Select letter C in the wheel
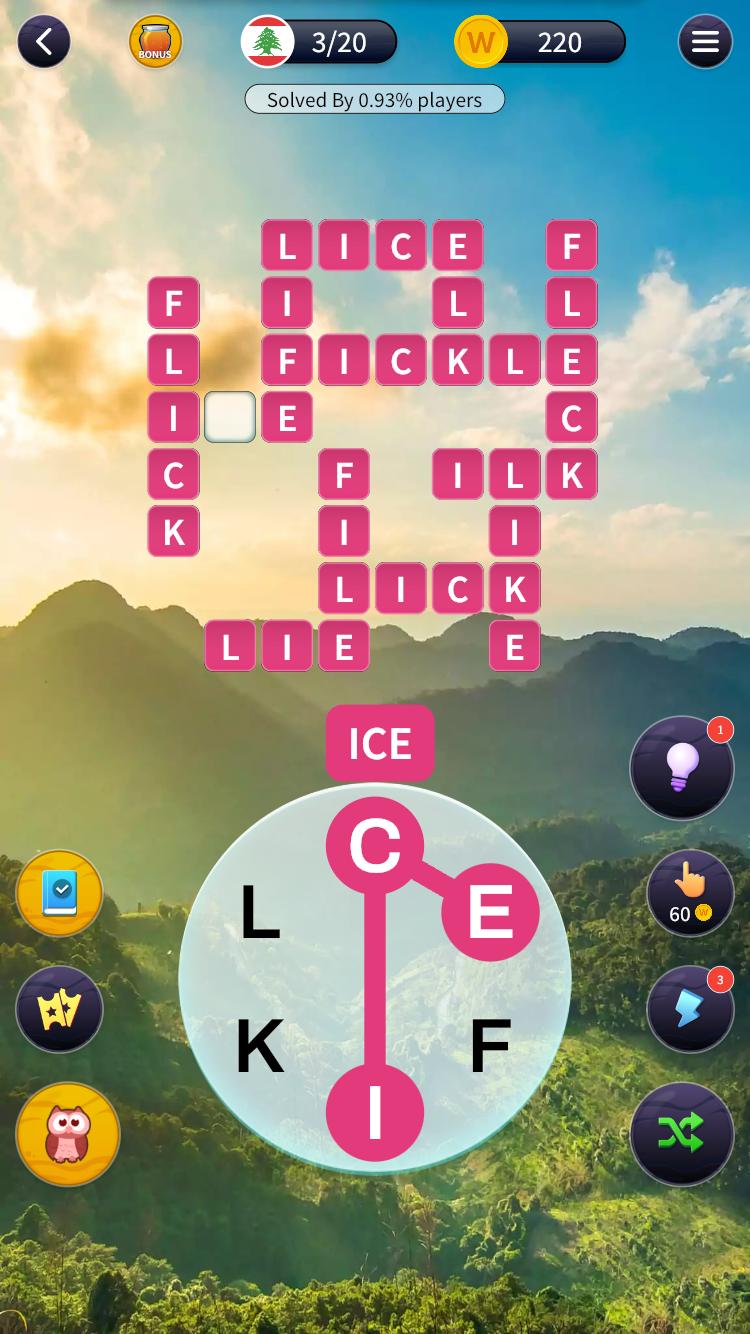Image resolution: width=750 pixels, height=1334 pixels. [x=375, y=846]
